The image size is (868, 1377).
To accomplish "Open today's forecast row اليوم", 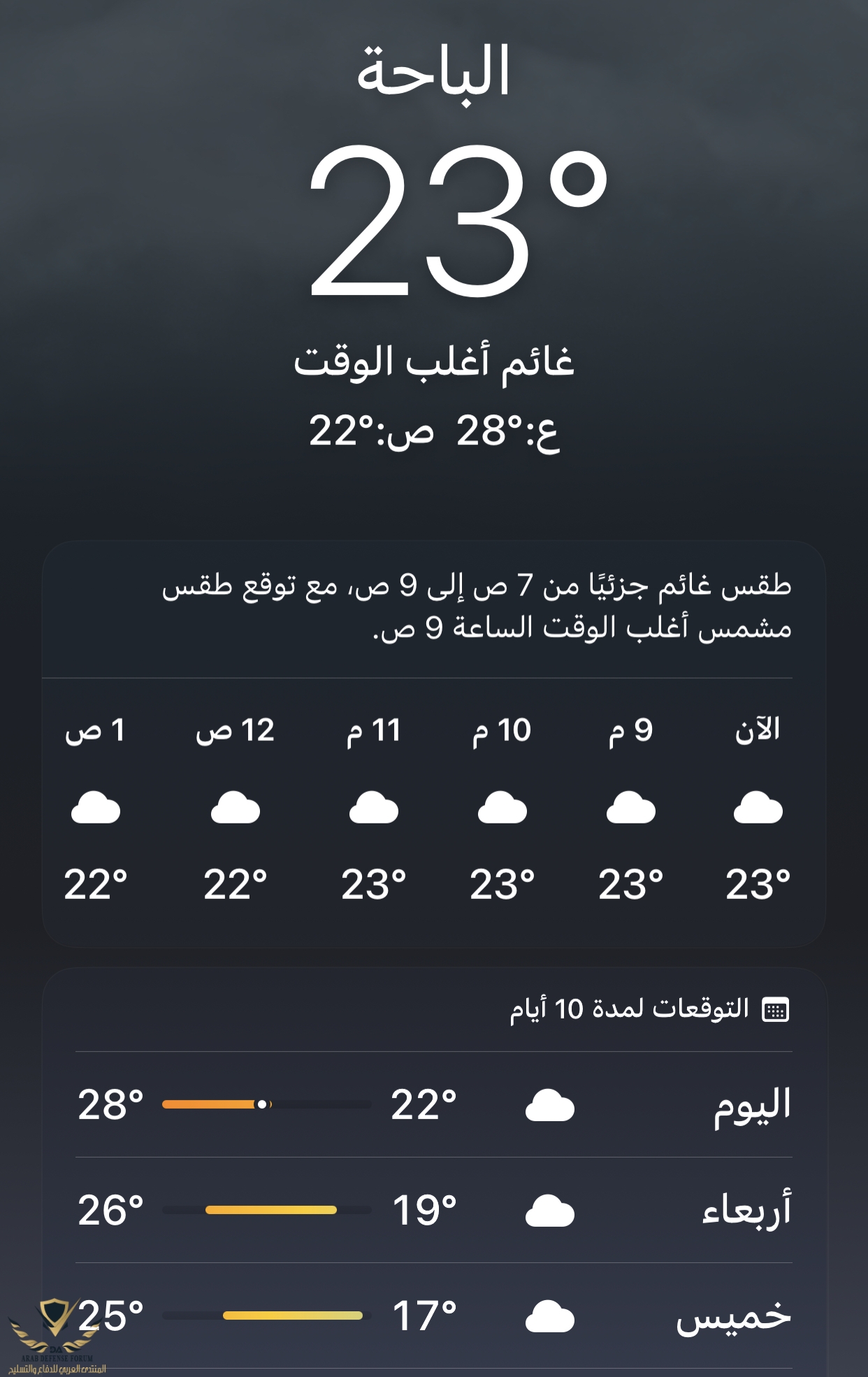I will [x=433, y=1105].
